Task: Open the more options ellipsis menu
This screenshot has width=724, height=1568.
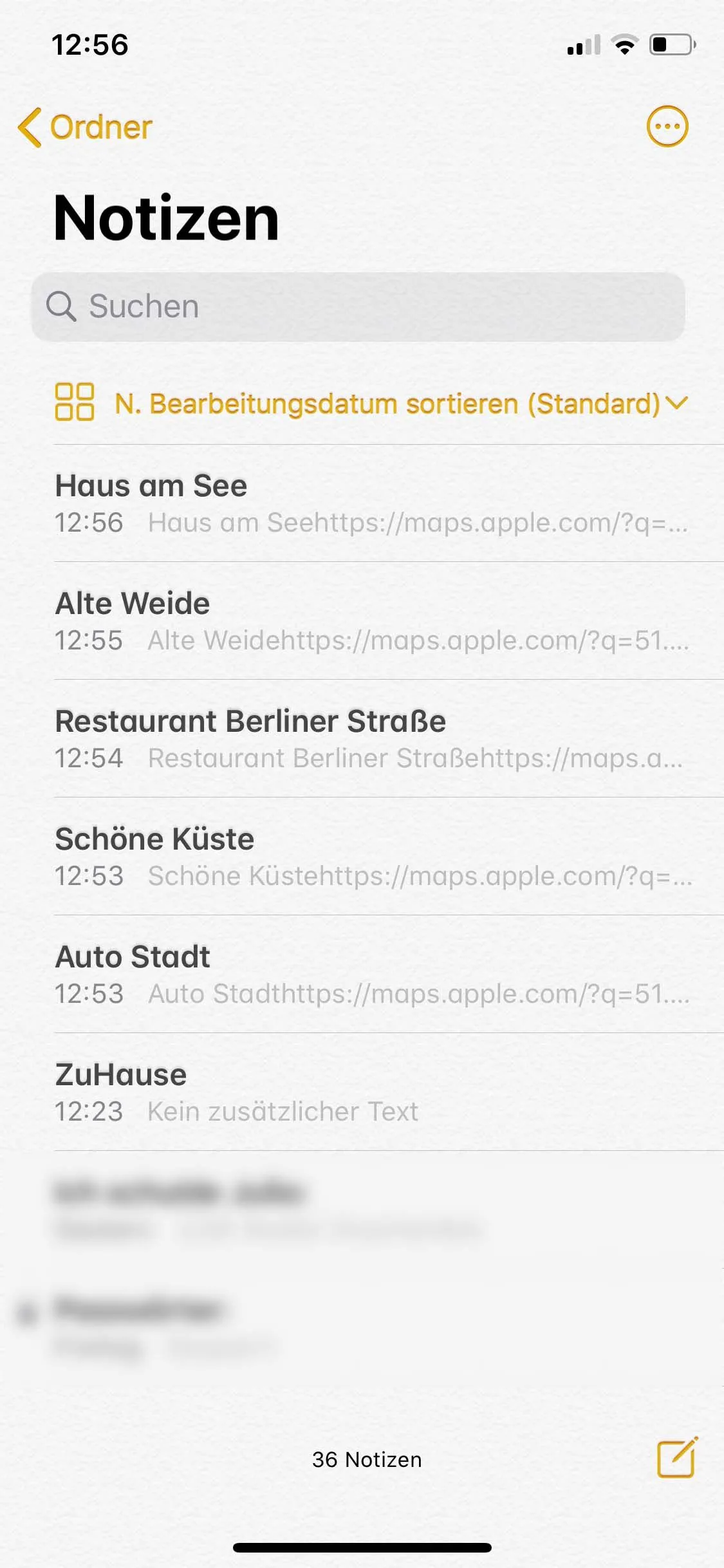Action: 667,126
